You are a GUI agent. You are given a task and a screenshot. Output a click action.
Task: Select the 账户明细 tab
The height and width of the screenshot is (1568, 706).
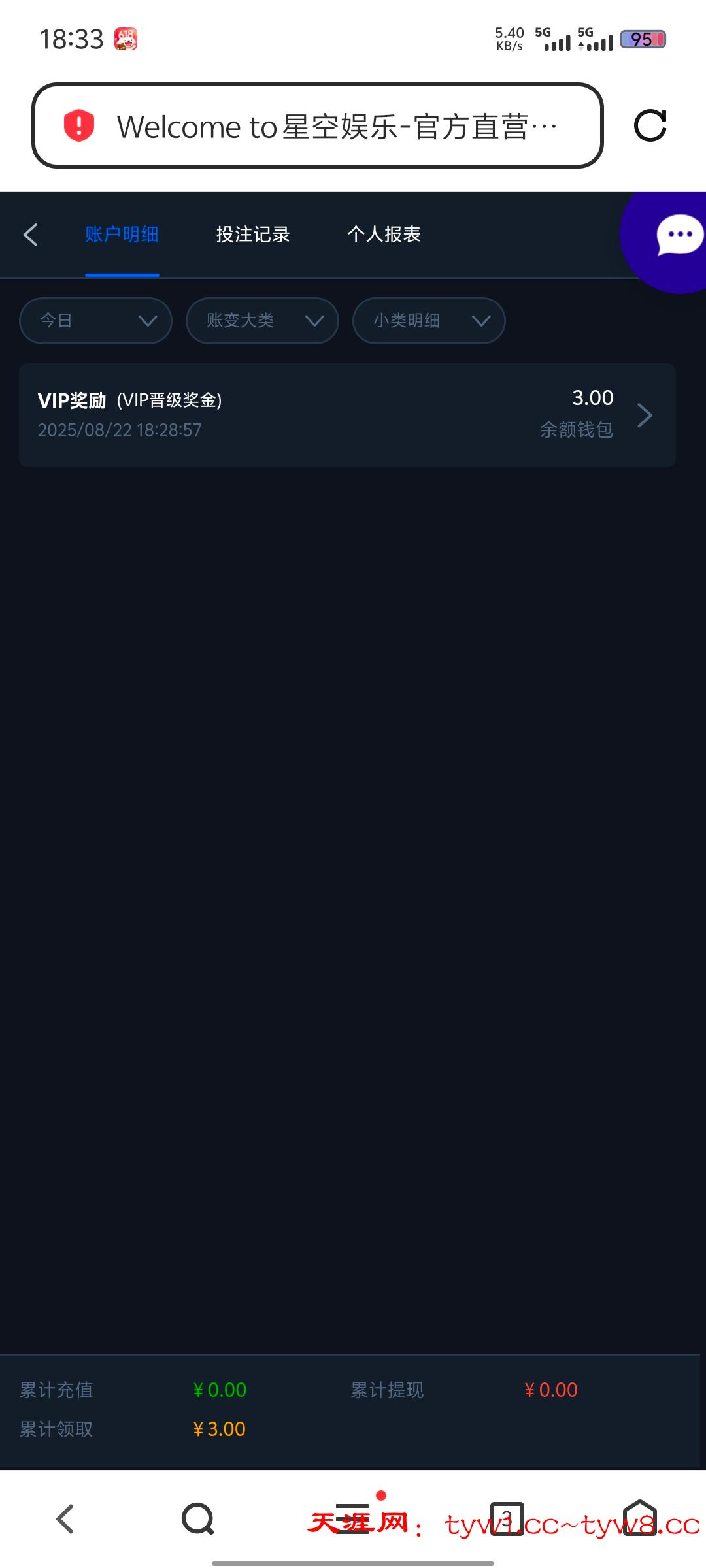click(122, 235)
